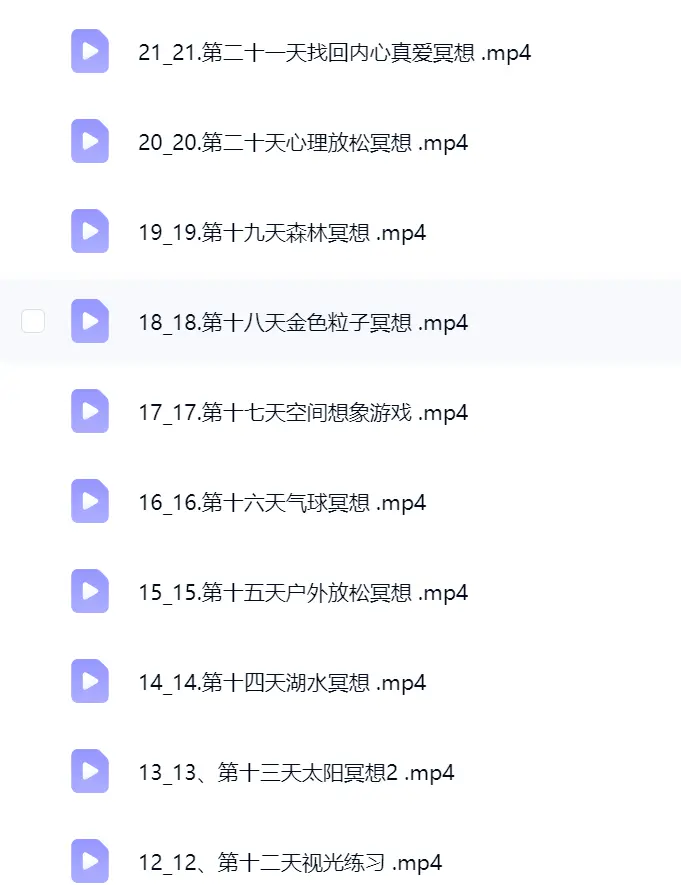Open 21_21.第二十一天找回内心真爱冥想 video file
Screen dimensions: 681x885
(335, 52)
